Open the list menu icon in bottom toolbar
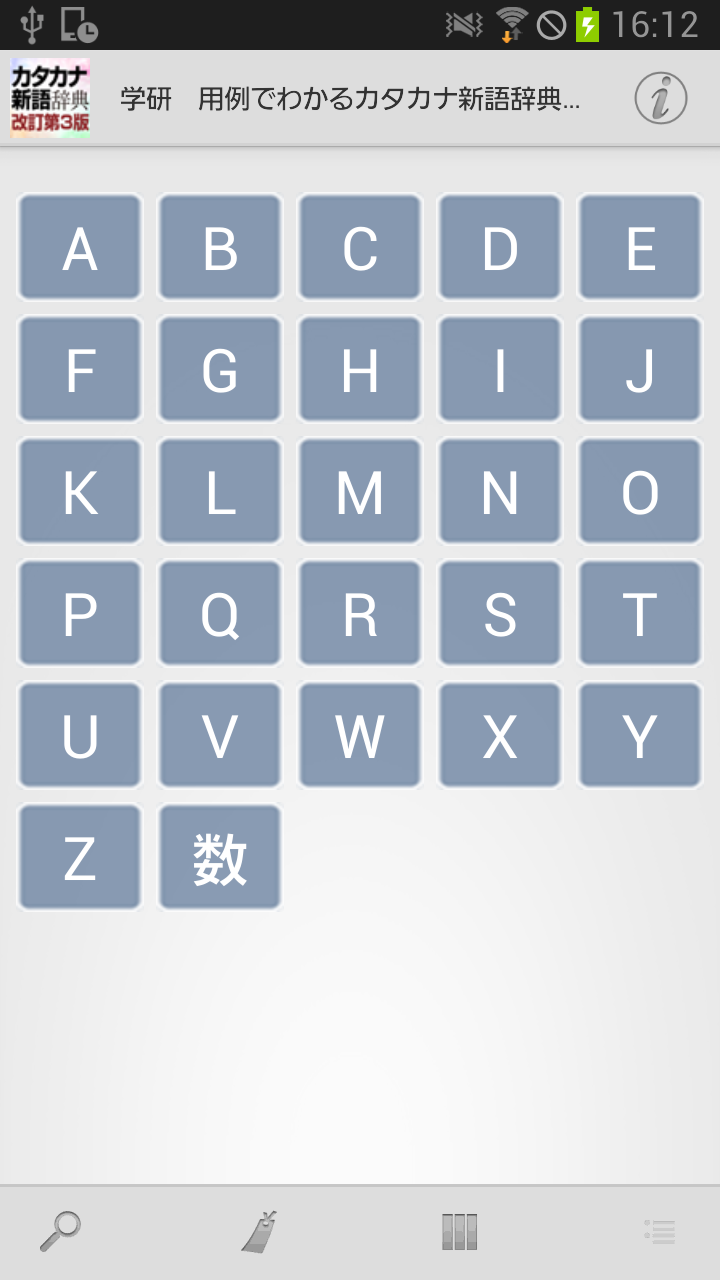This screenshot has height=1280, width=720. [x=659, y=1232]
